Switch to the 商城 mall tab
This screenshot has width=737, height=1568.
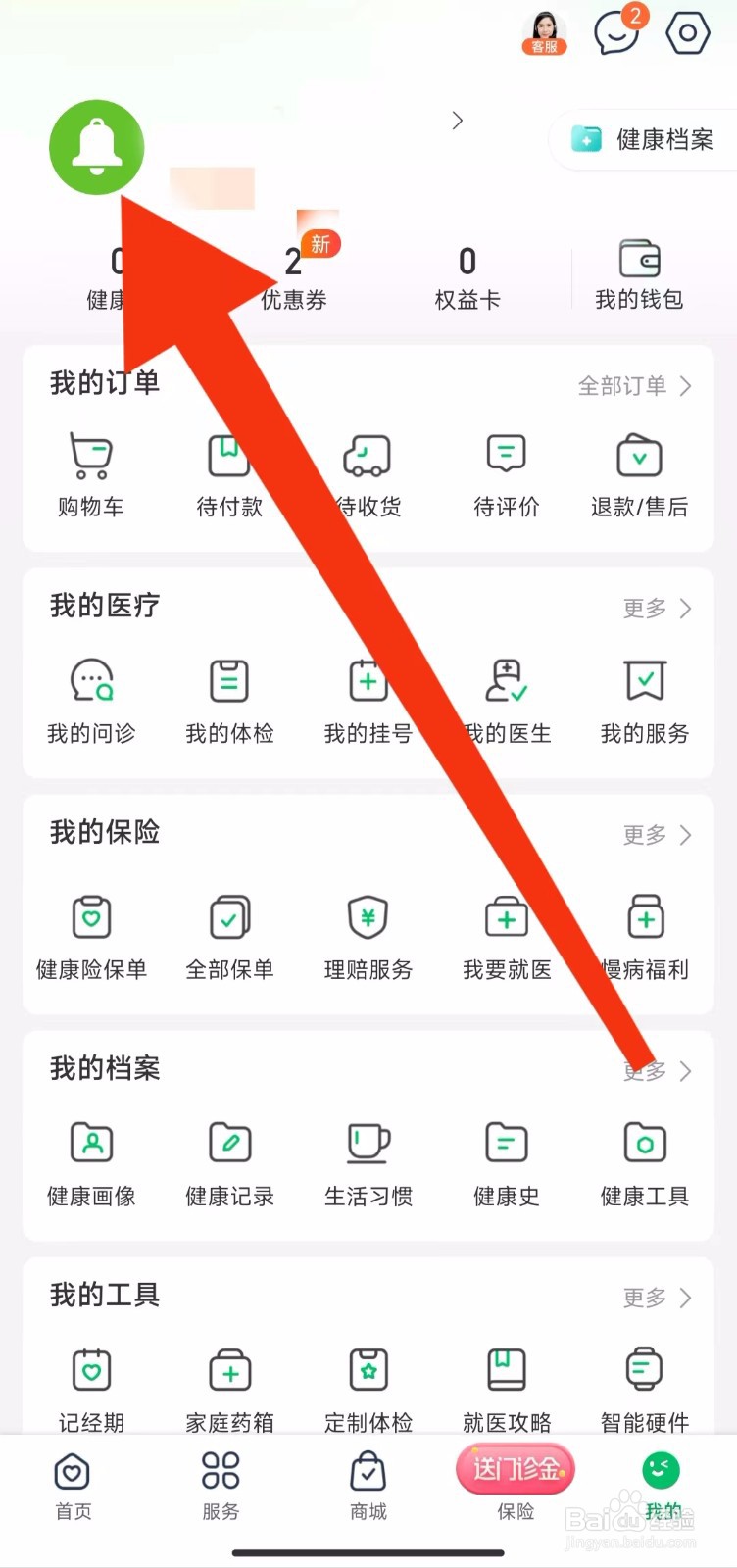368,1485
